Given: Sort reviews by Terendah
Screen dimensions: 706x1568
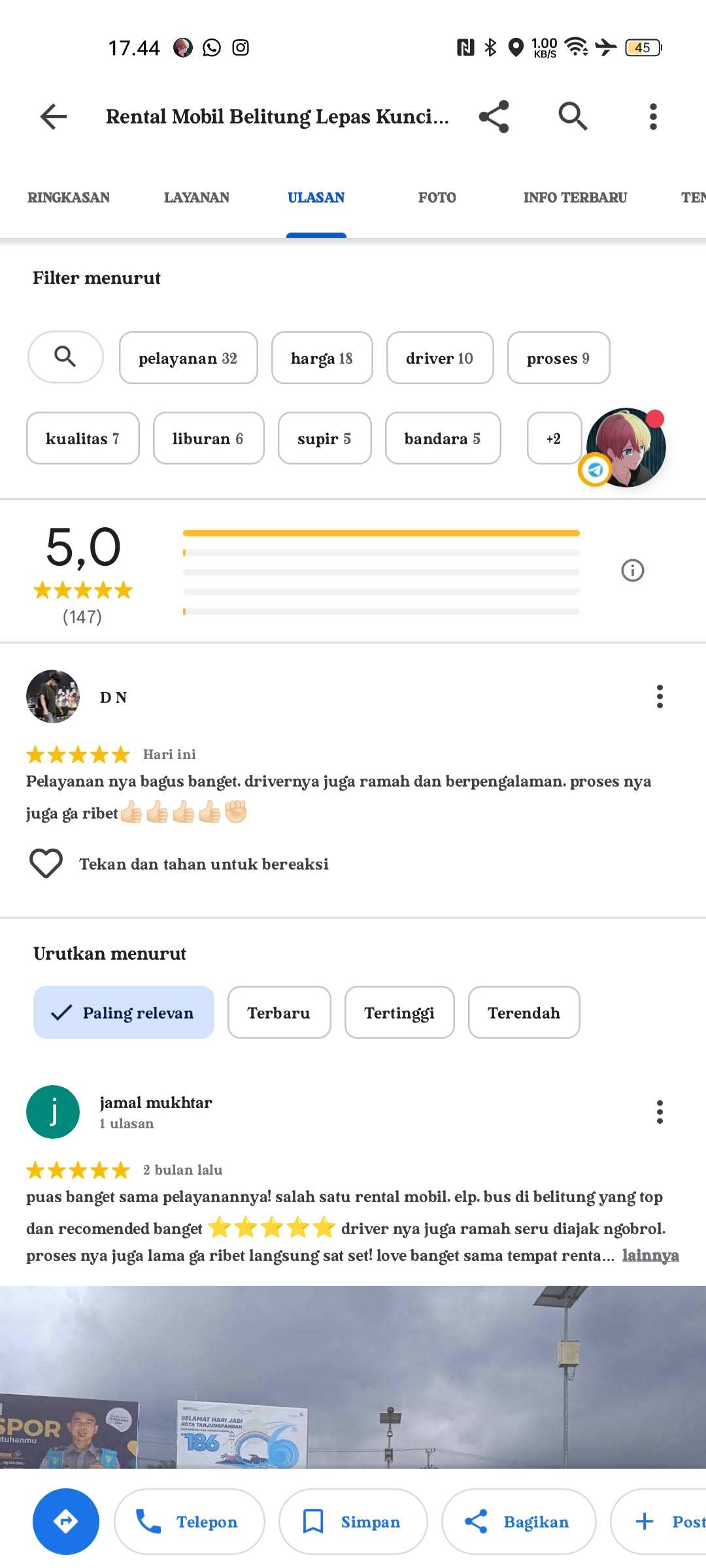Looking at the screenshot, I should pos(524,1013).
